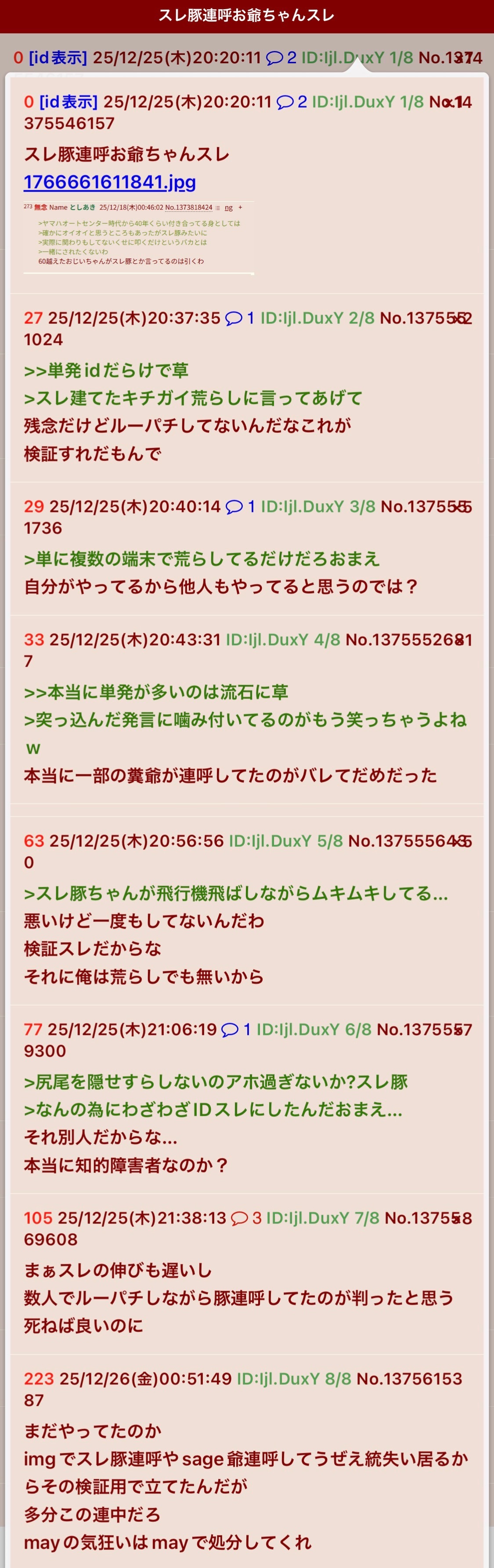Show the reply to post 77
The height and width of the screenshot is (1568, 494).
(236, 1029)
